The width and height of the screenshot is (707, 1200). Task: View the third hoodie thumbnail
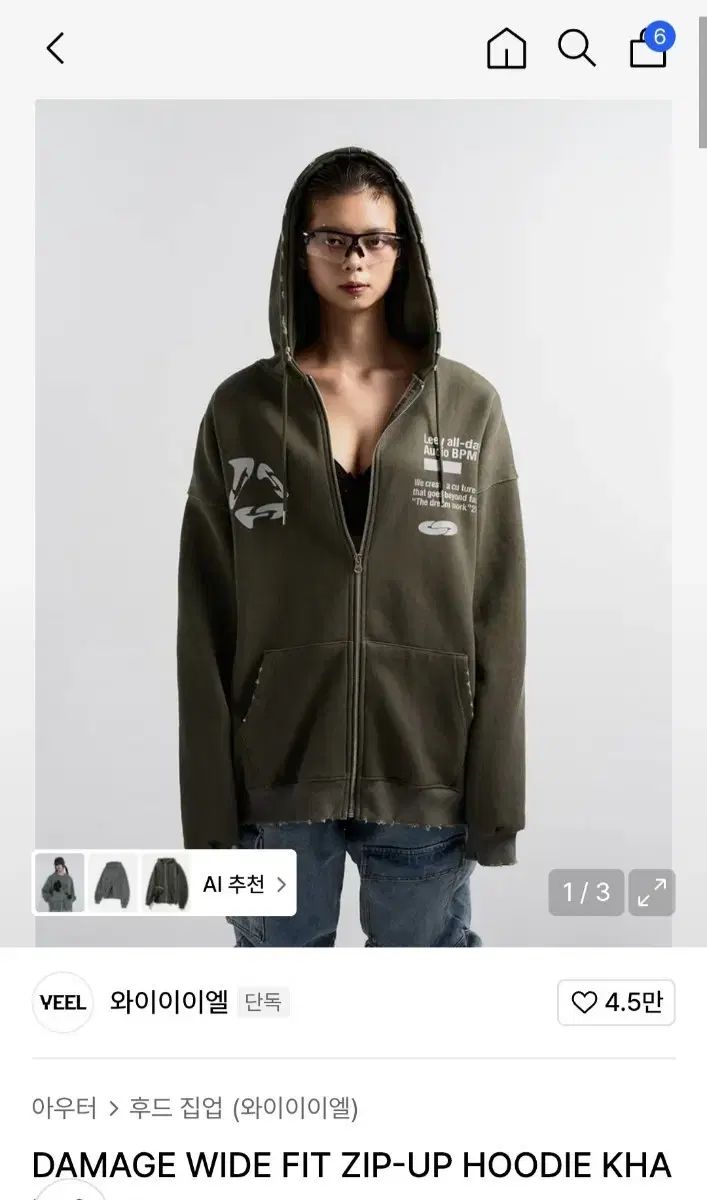165,883
